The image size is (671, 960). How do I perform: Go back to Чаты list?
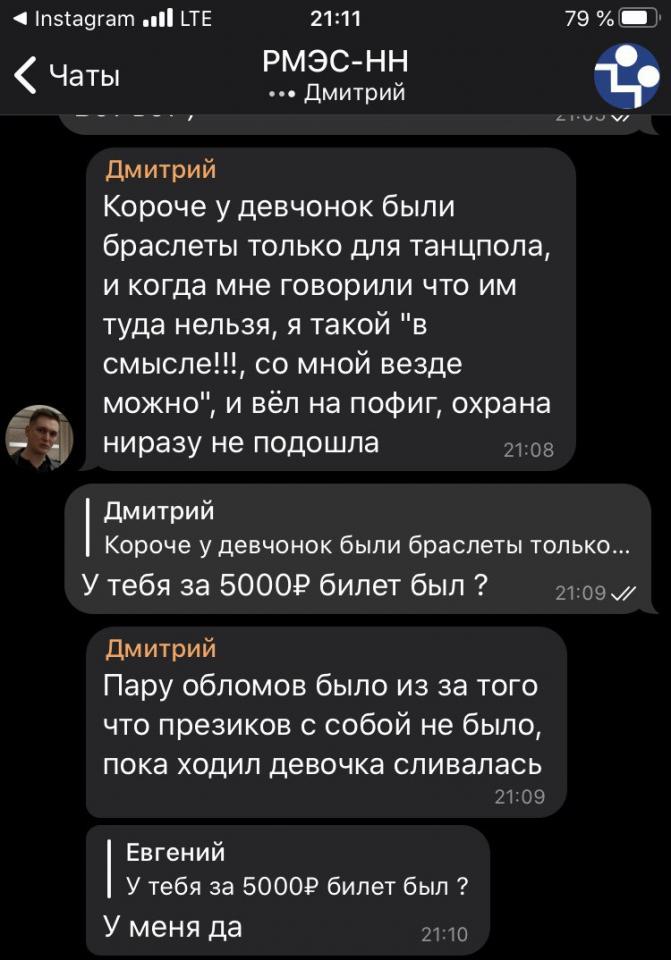(67, 76)
